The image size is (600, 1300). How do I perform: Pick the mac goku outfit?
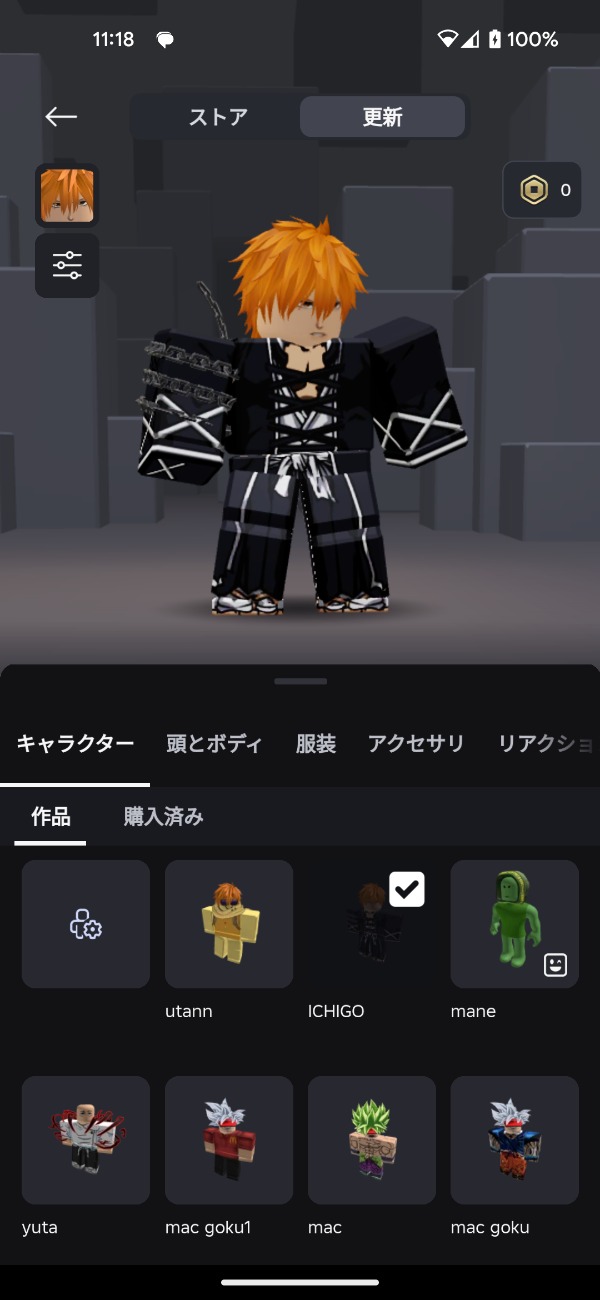coord(515,1140)
